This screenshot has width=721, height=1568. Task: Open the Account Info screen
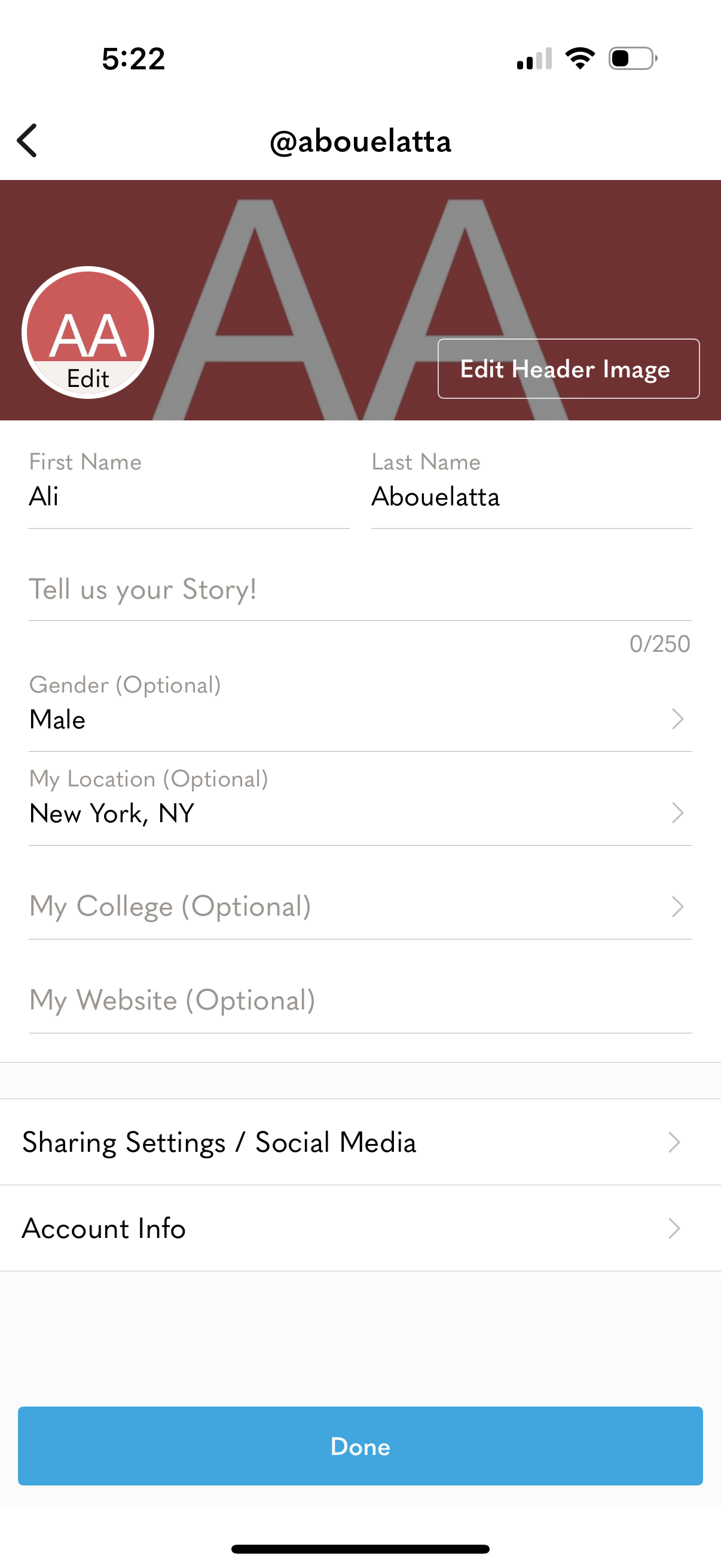(360, 1228)
